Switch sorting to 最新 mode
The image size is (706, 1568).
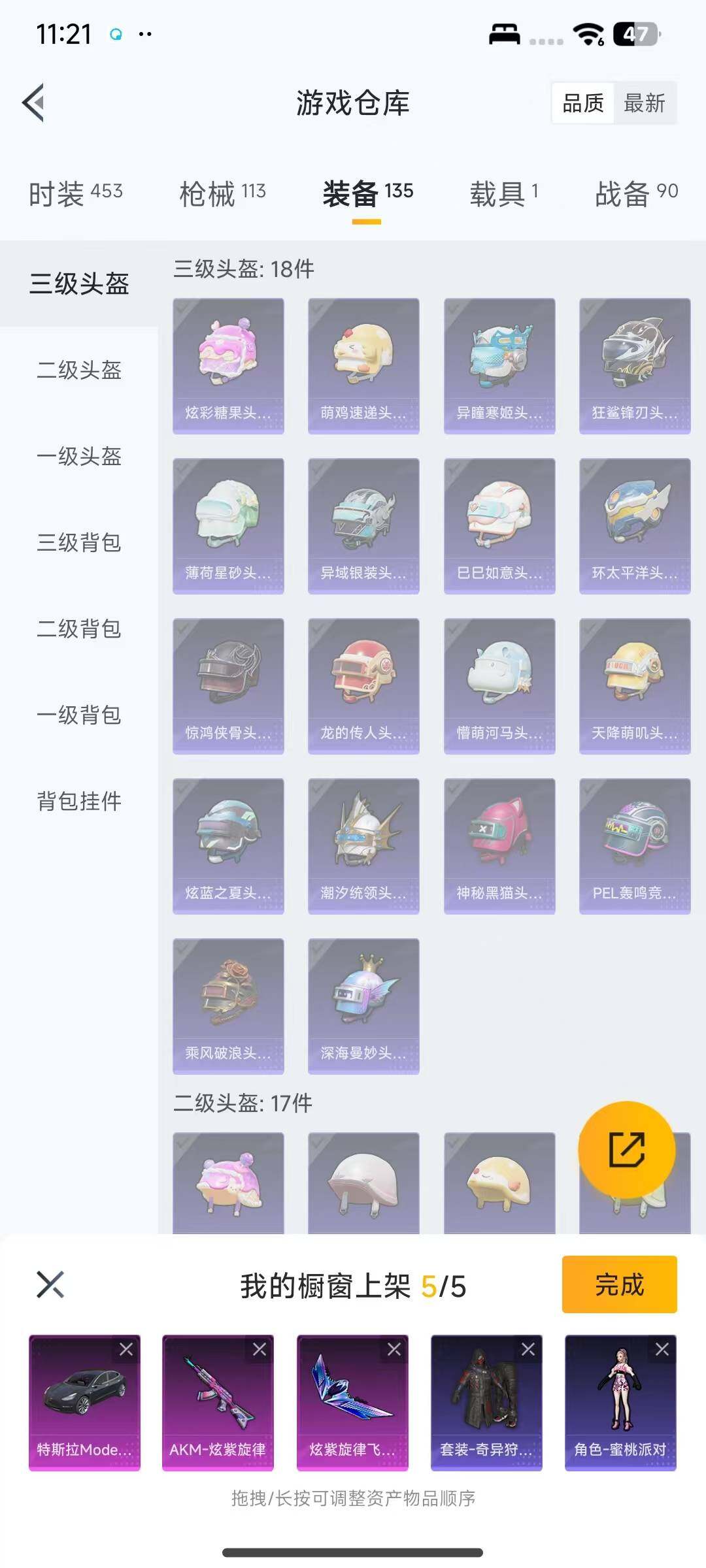[x=644, y=103]
